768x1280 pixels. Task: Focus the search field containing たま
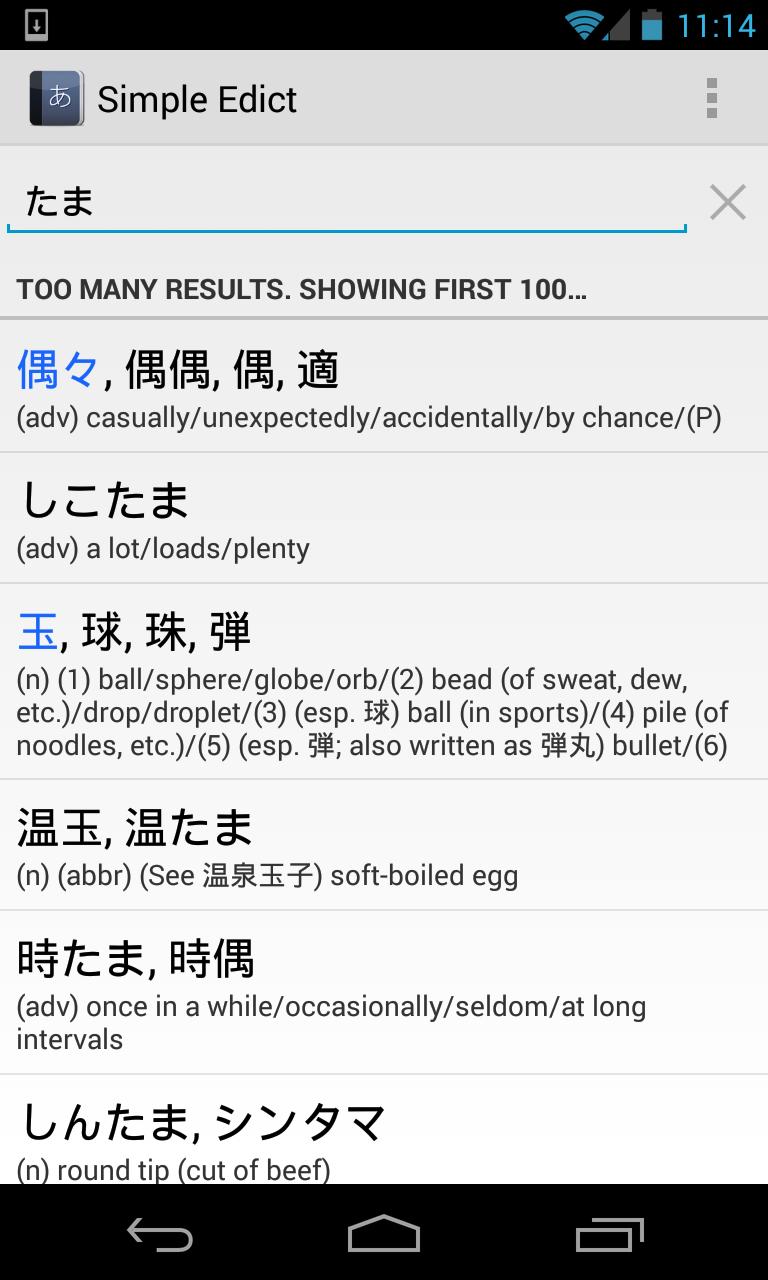coord(346,202)
